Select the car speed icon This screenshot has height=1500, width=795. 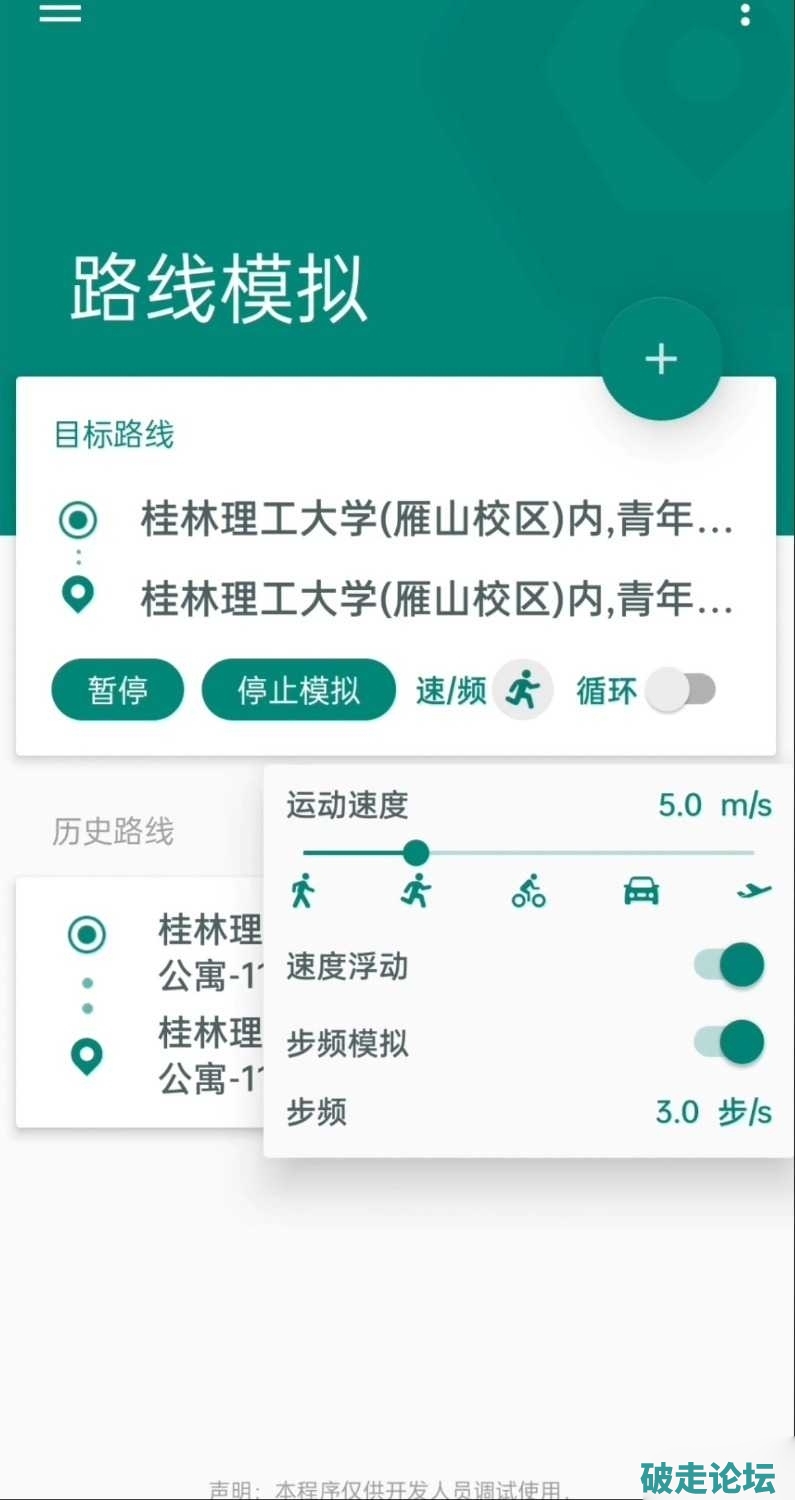pos(641,891)
